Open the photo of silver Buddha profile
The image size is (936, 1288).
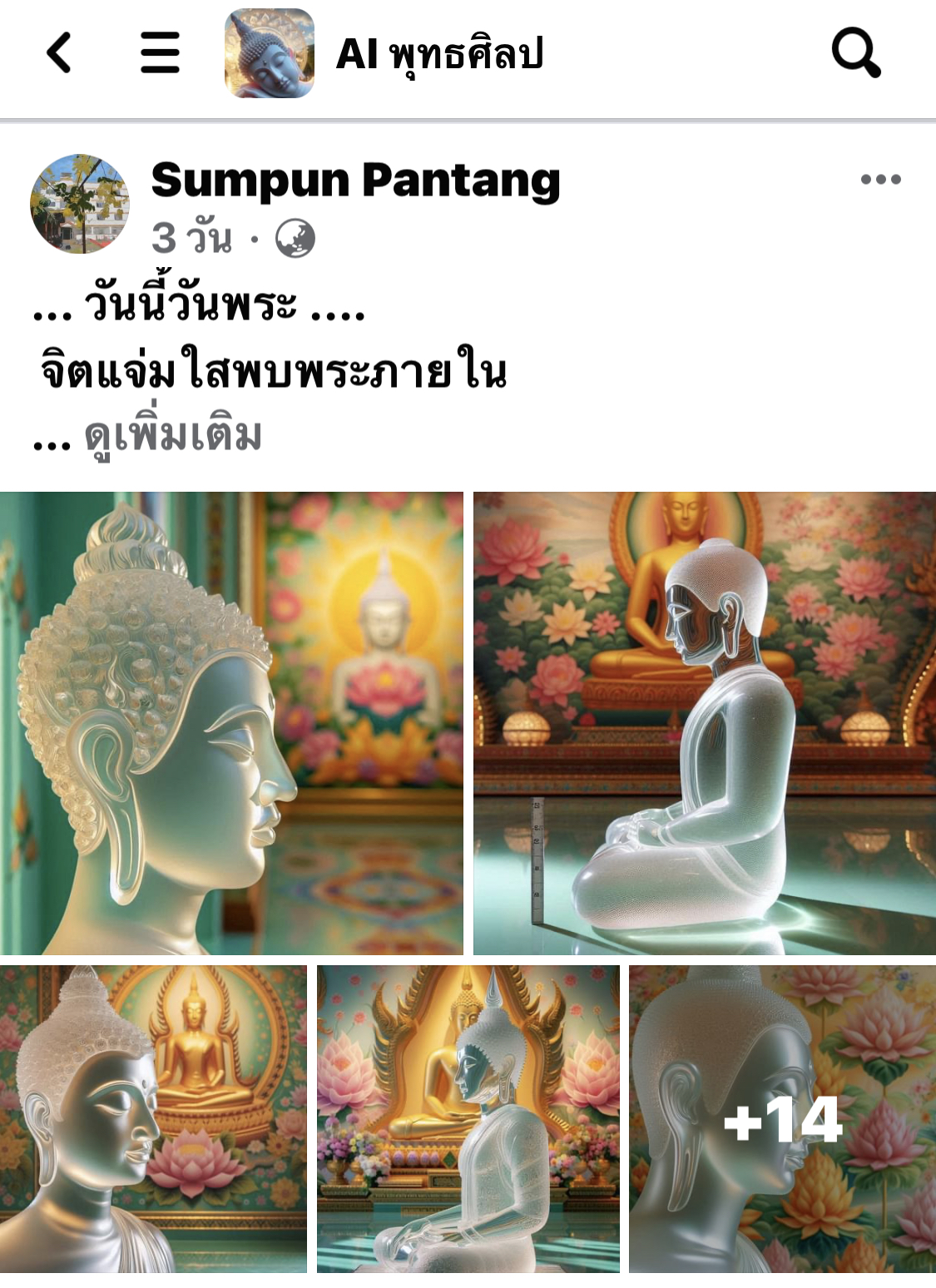coord(153,1118)
